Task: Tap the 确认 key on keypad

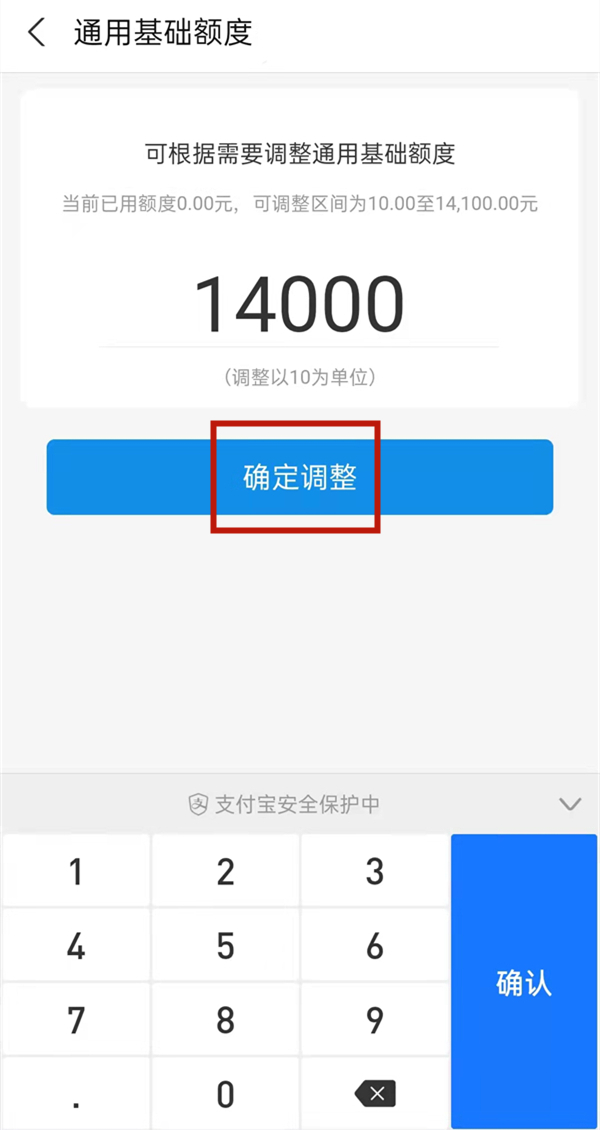Action: (524, 982)
